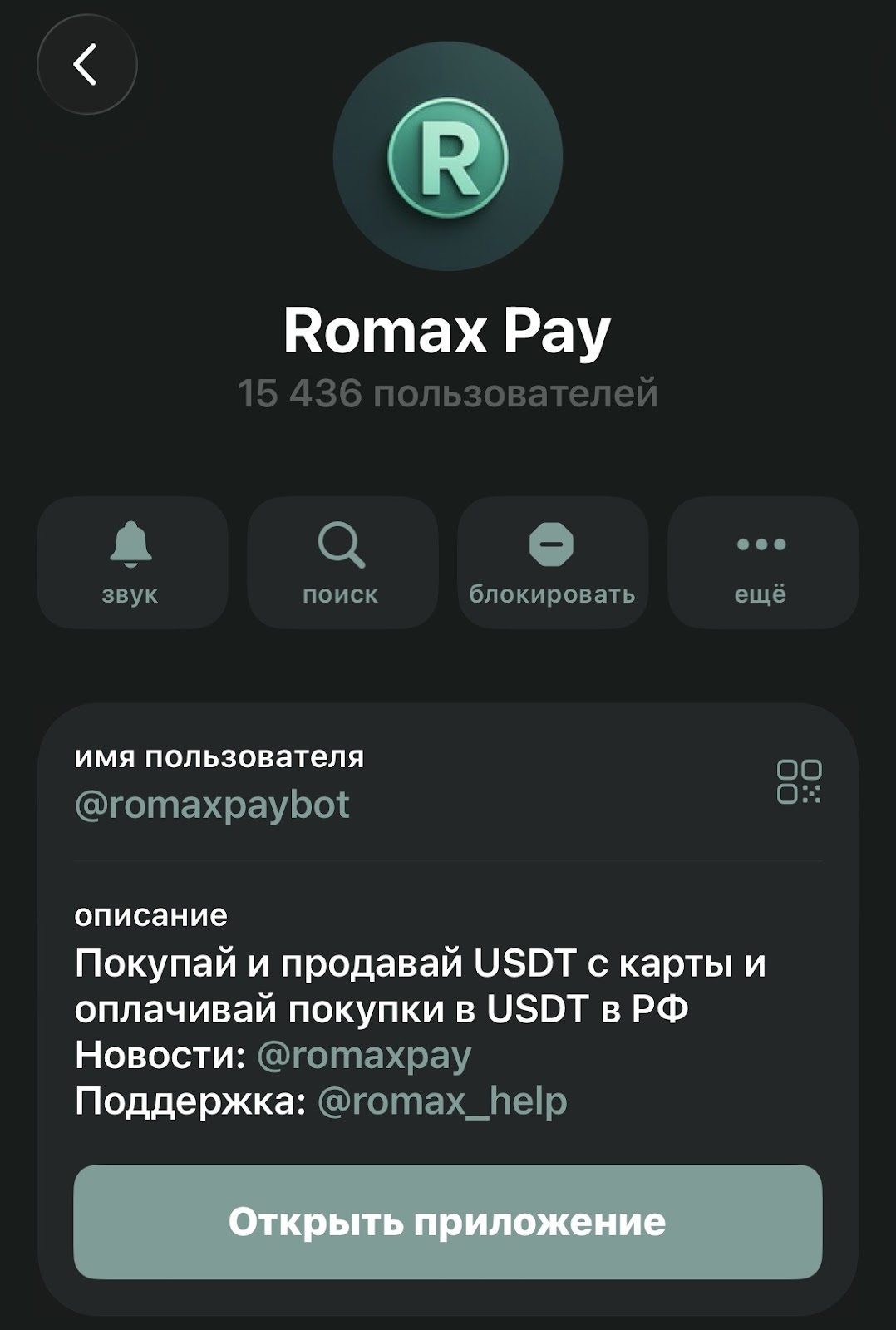Screen dimensions: 896x1330
Task: Block this bot with блокировать
Action: 553,563
